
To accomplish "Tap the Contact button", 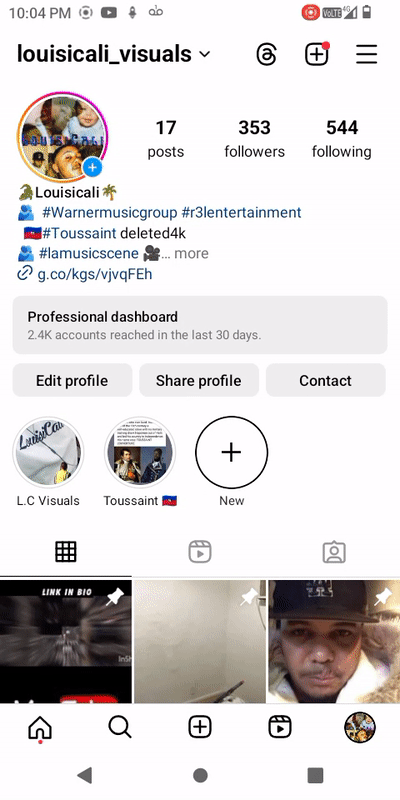I will pos(326,381).
